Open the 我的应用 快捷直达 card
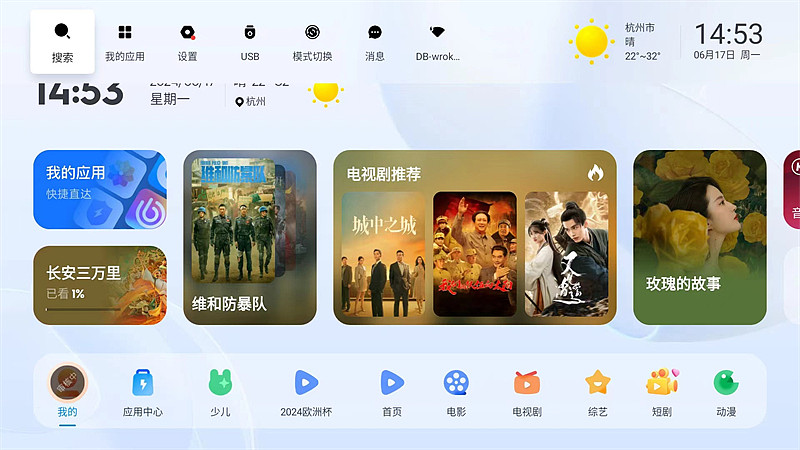The image size is (800, 450). (100, 190)
